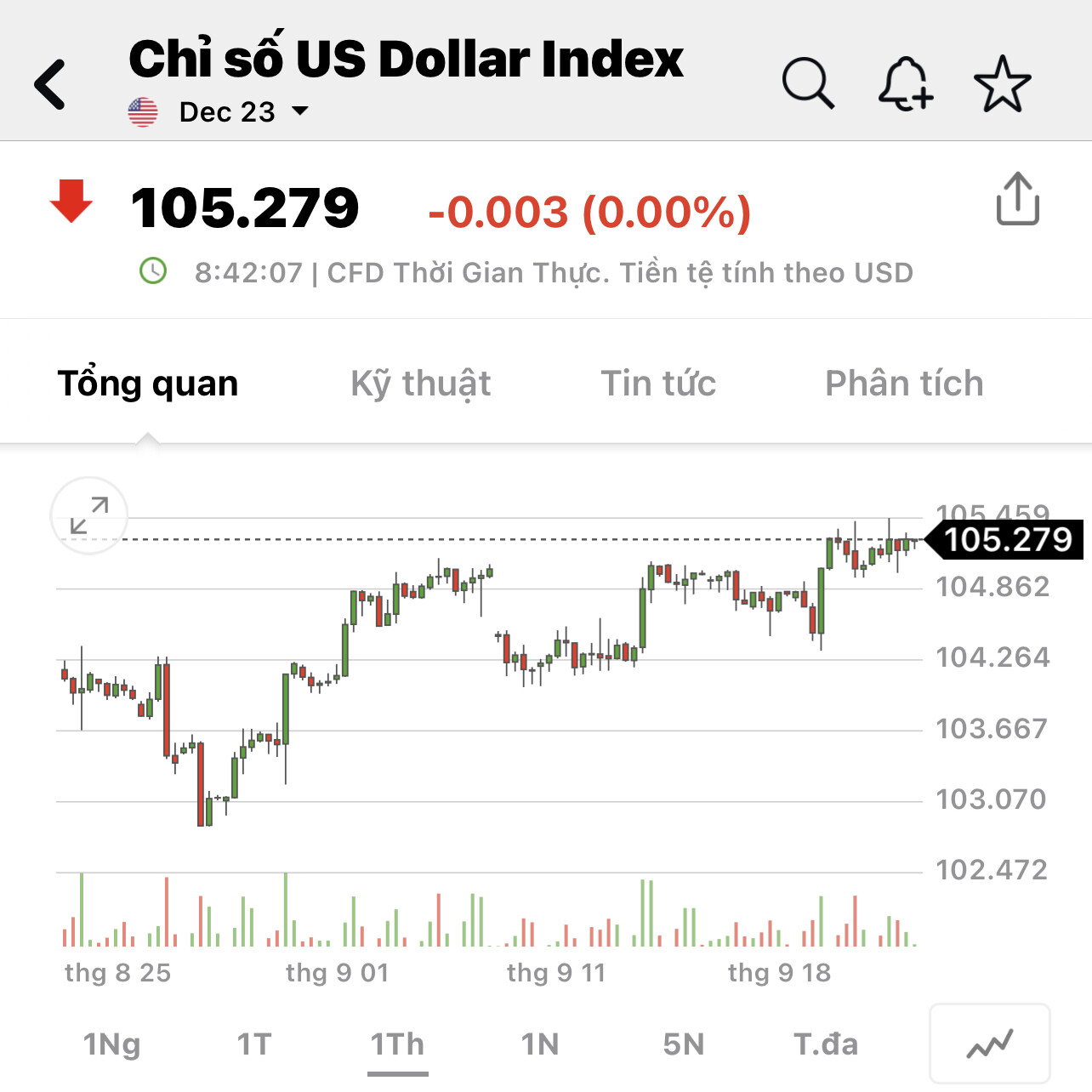Open the Tin tức tab
Viewport: 1092px width, 1092px height.
658,384
